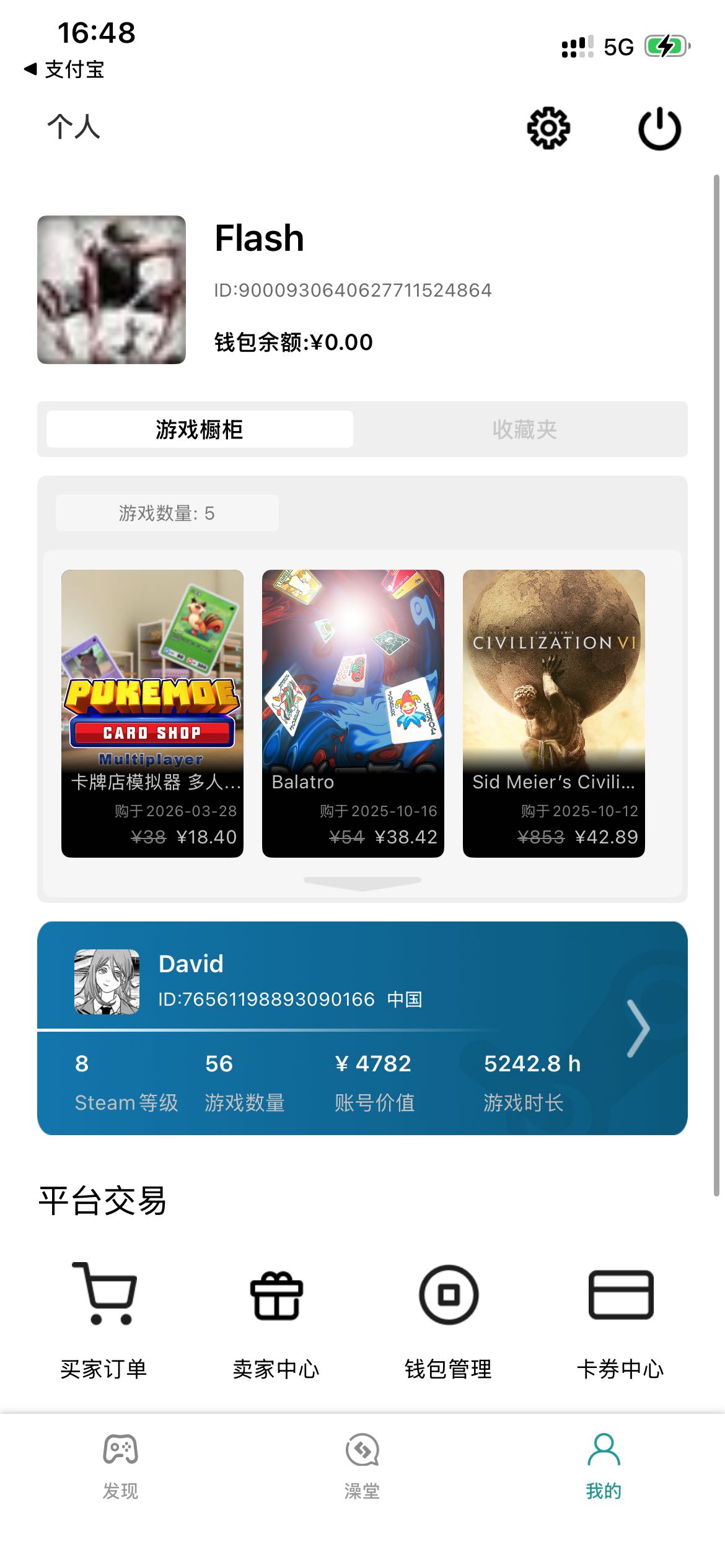Viewport: 725px width, 1568px height.
Task: Select the 游戏橱柜 tab
Action: click(200, 429)
